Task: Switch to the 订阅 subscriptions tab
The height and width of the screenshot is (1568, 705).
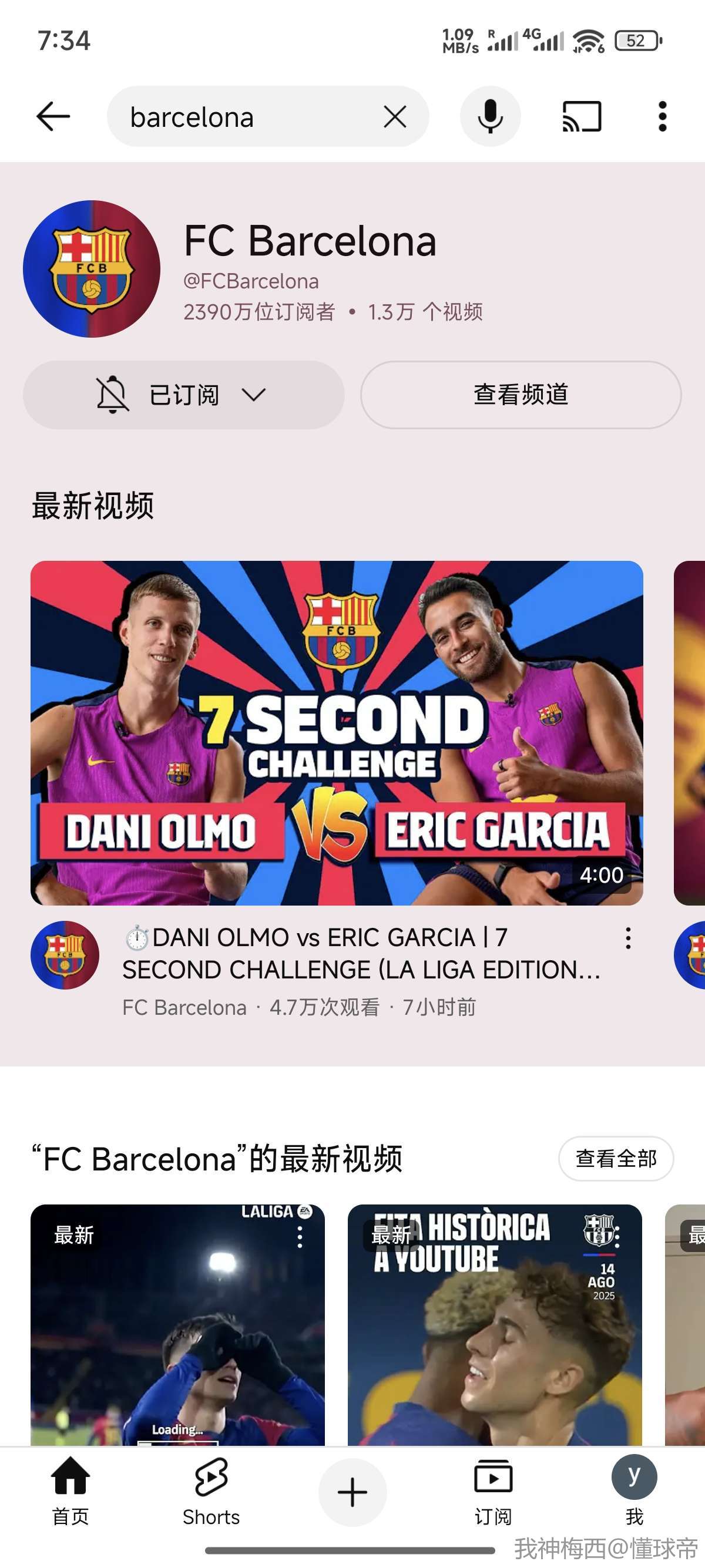Action: click(x=492, y=1491)
